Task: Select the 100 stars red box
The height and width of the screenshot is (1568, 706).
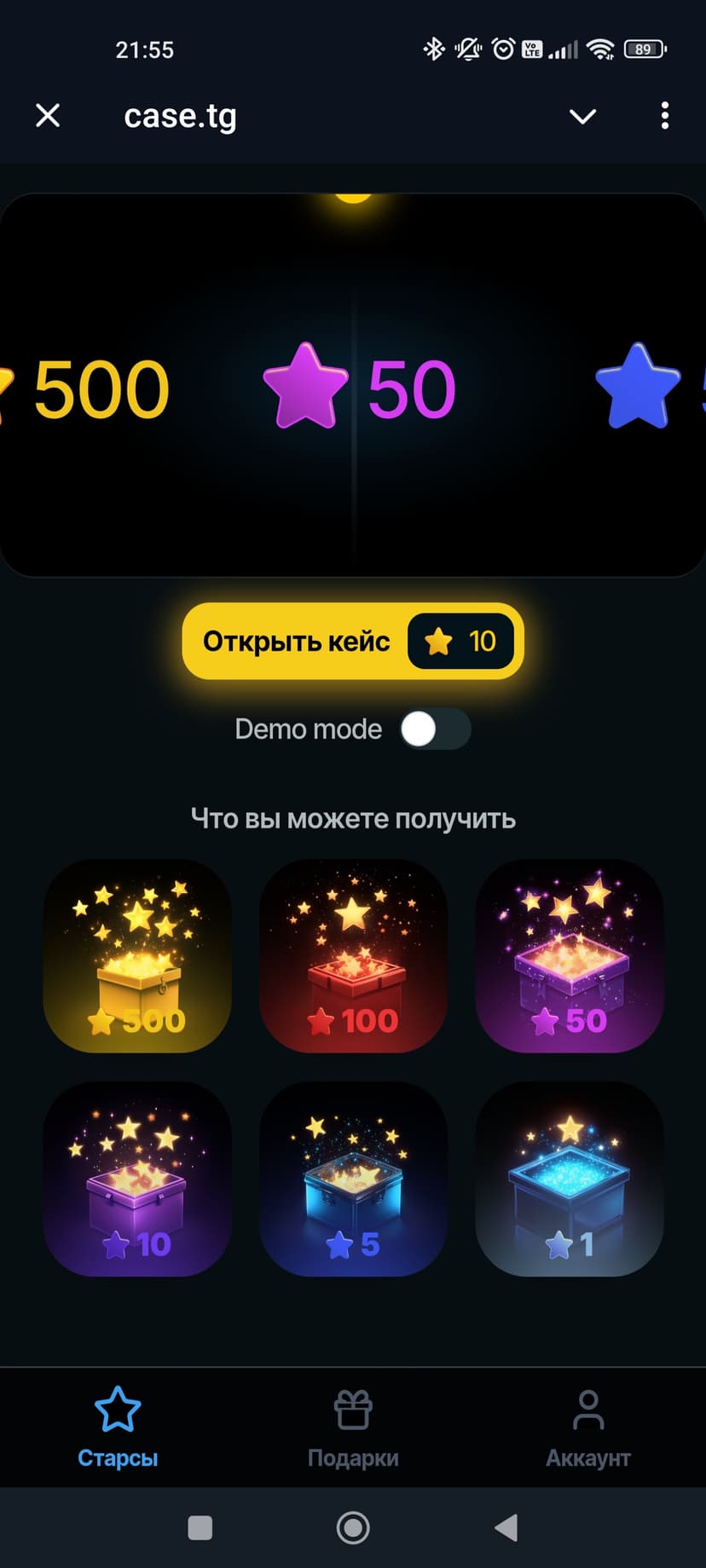Action: 353,955
